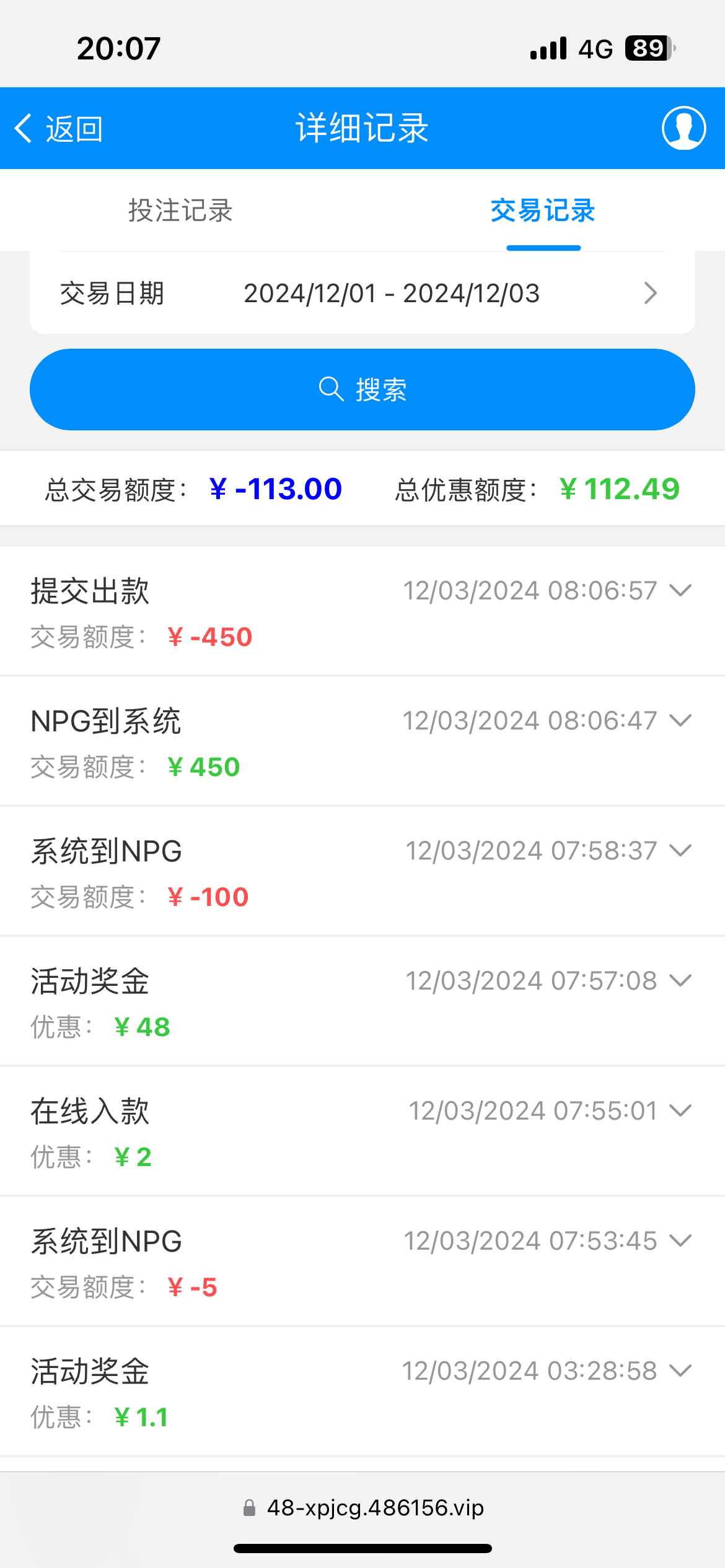The height and width of the screenshot is (1568, 725).
Task: Expand the NPG到系统 record at 08:06:47
Action: [680, 720]
